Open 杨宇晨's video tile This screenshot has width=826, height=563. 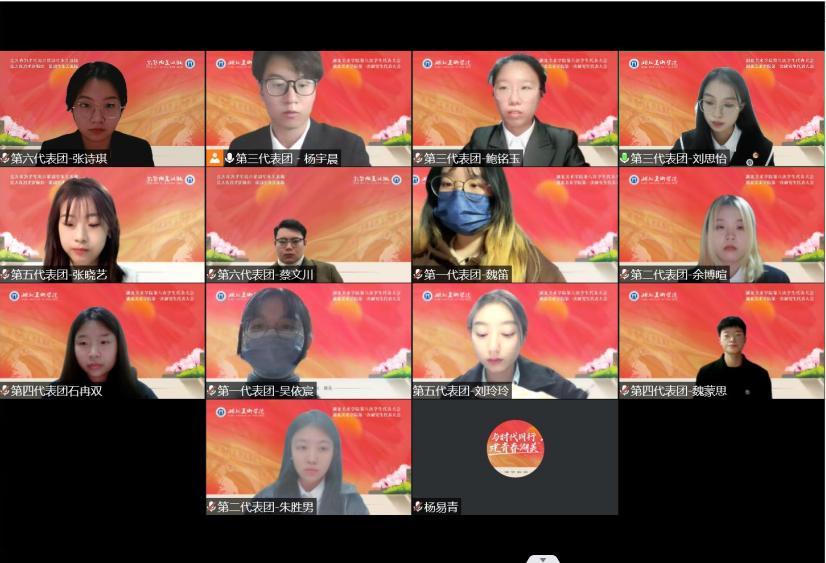(x=308, y=107)
